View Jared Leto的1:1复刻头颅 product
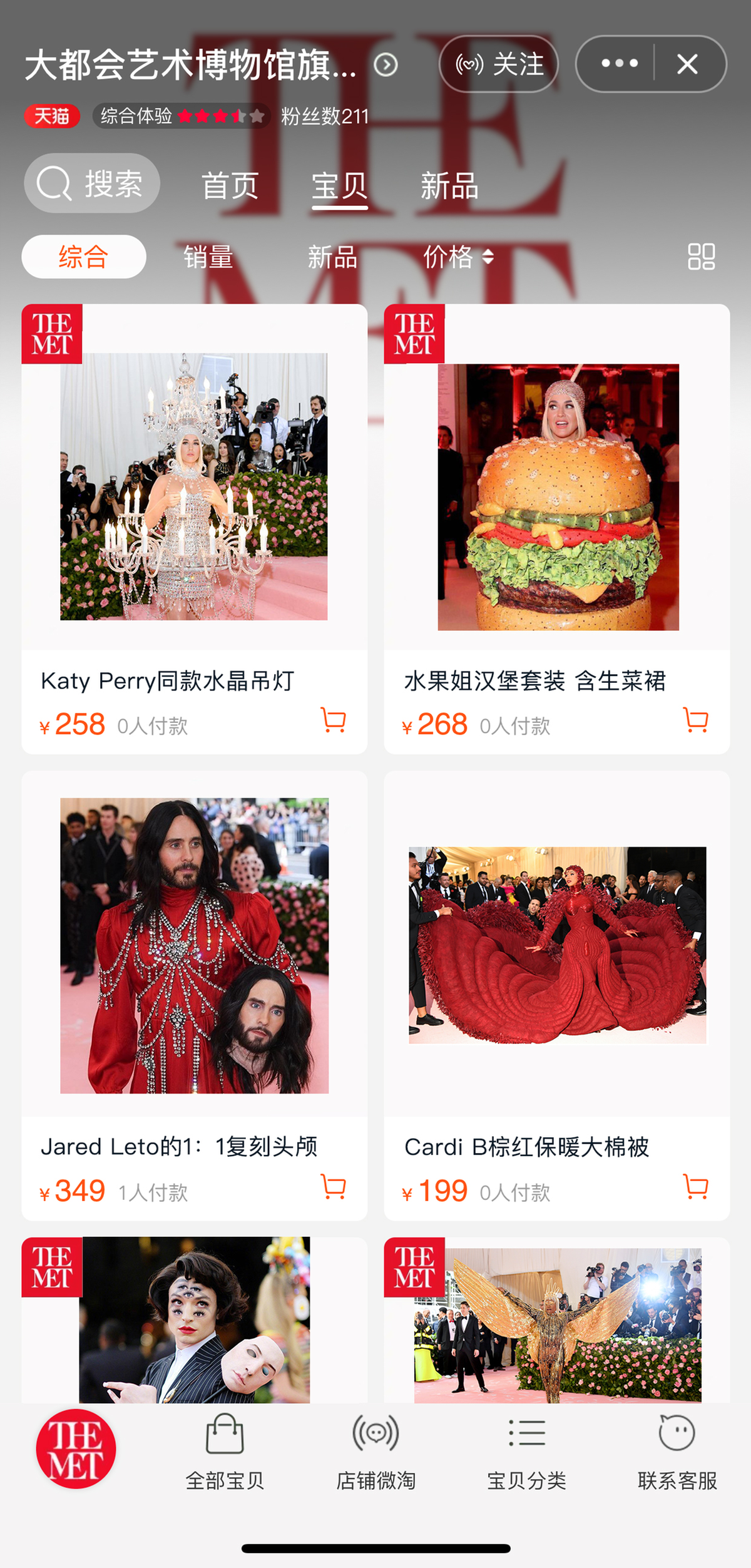751x1568 pixels. 194,945
